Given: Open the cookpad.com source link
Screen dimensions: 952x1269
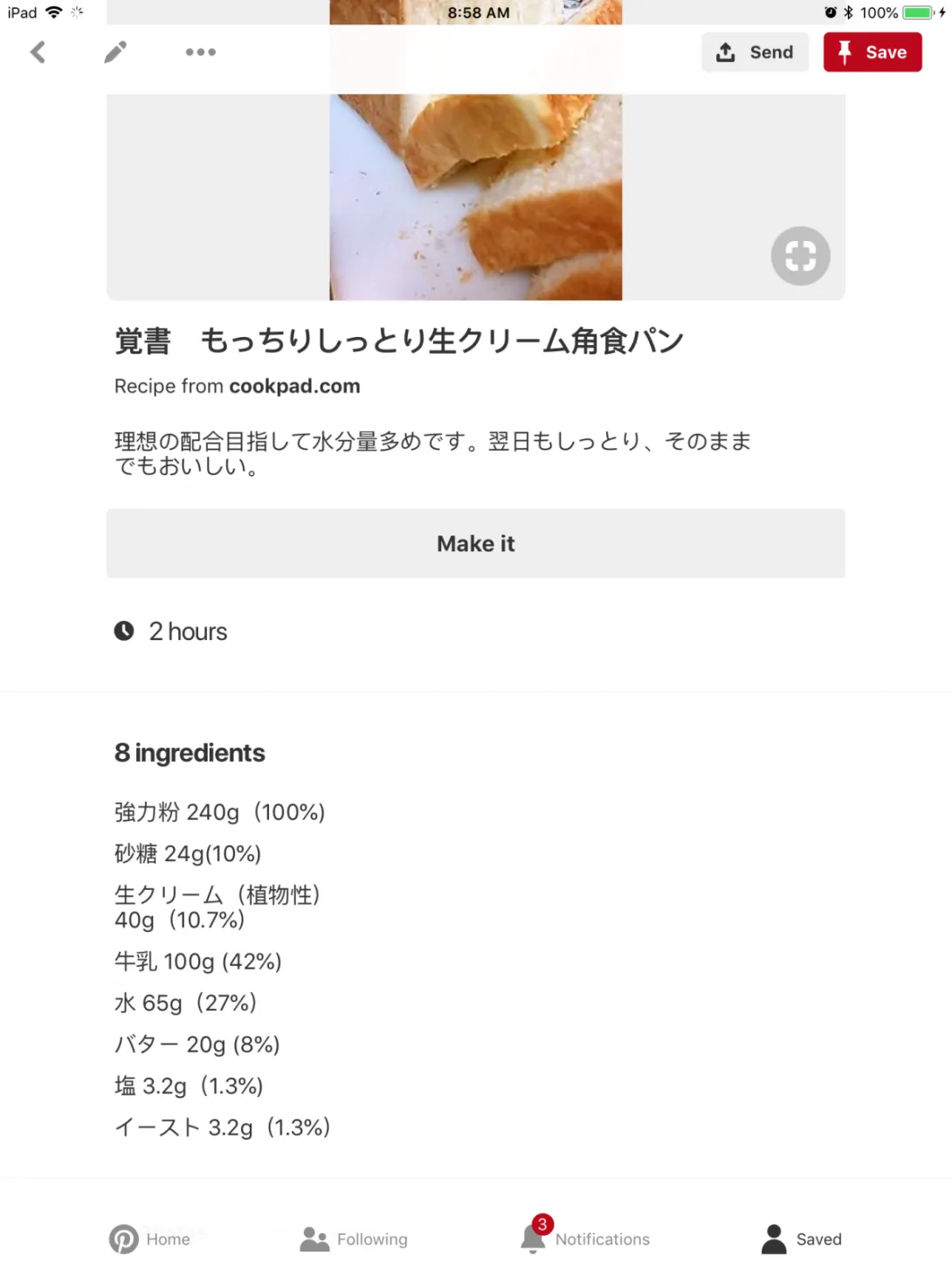Looking at the screenshot, I should point(294,386).
